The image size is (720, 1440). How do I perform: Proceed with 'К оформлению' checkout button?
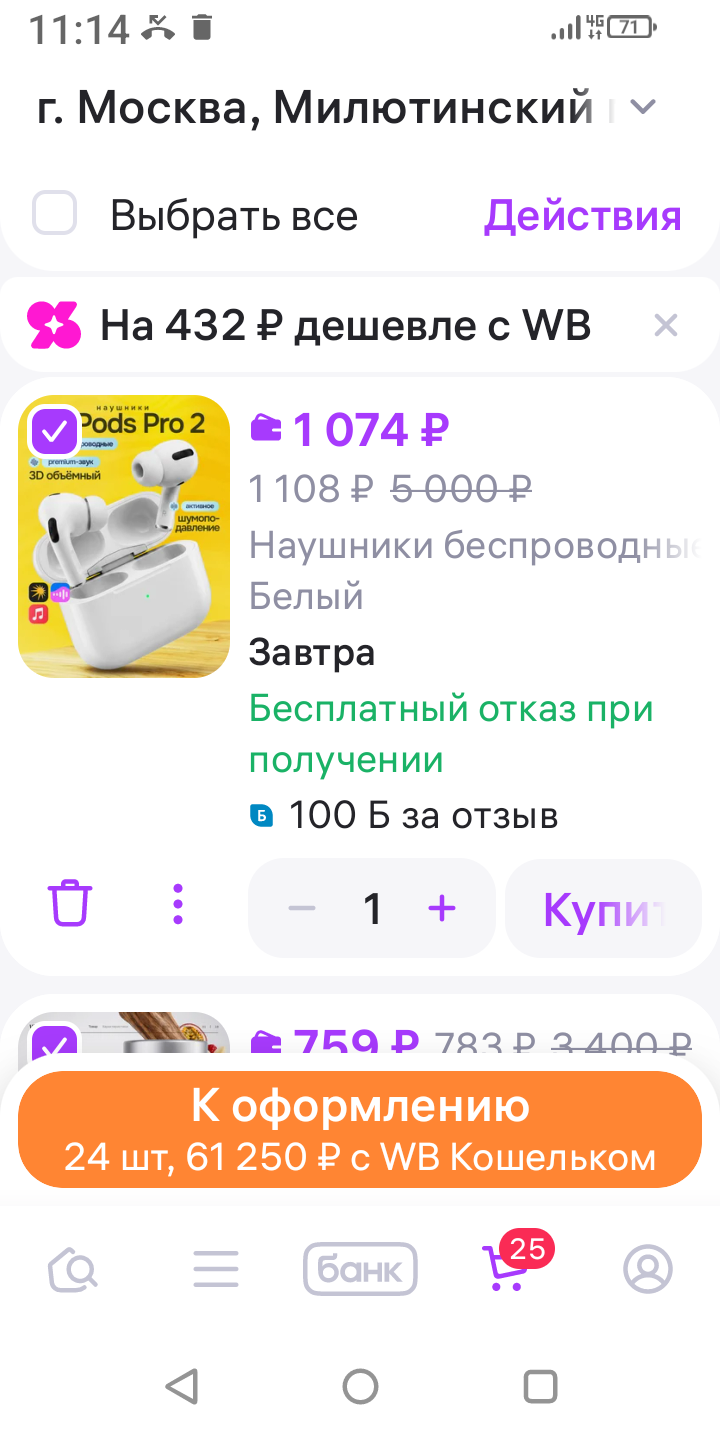(x=360, y=1130)
